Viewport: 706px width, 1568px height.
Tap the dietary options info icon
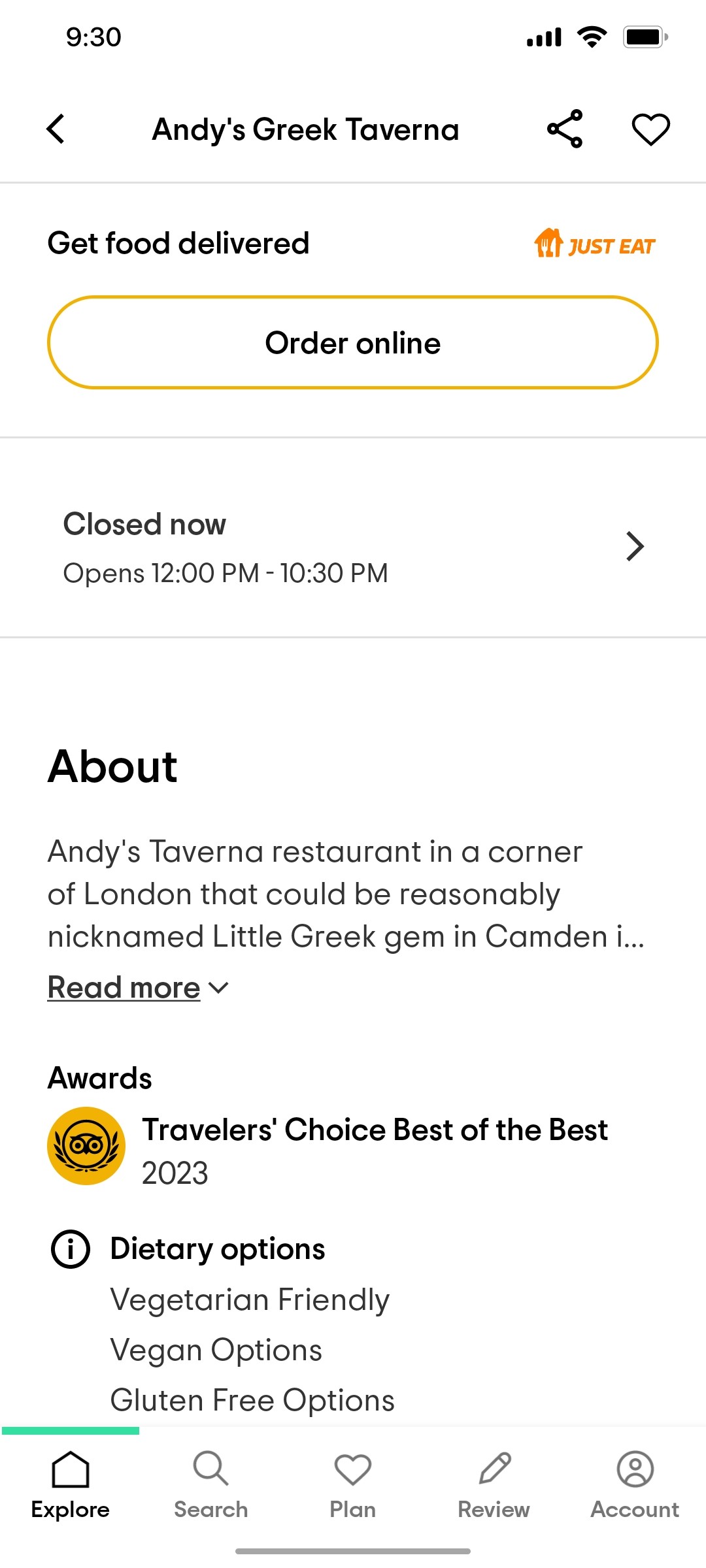coord(70,1249)
